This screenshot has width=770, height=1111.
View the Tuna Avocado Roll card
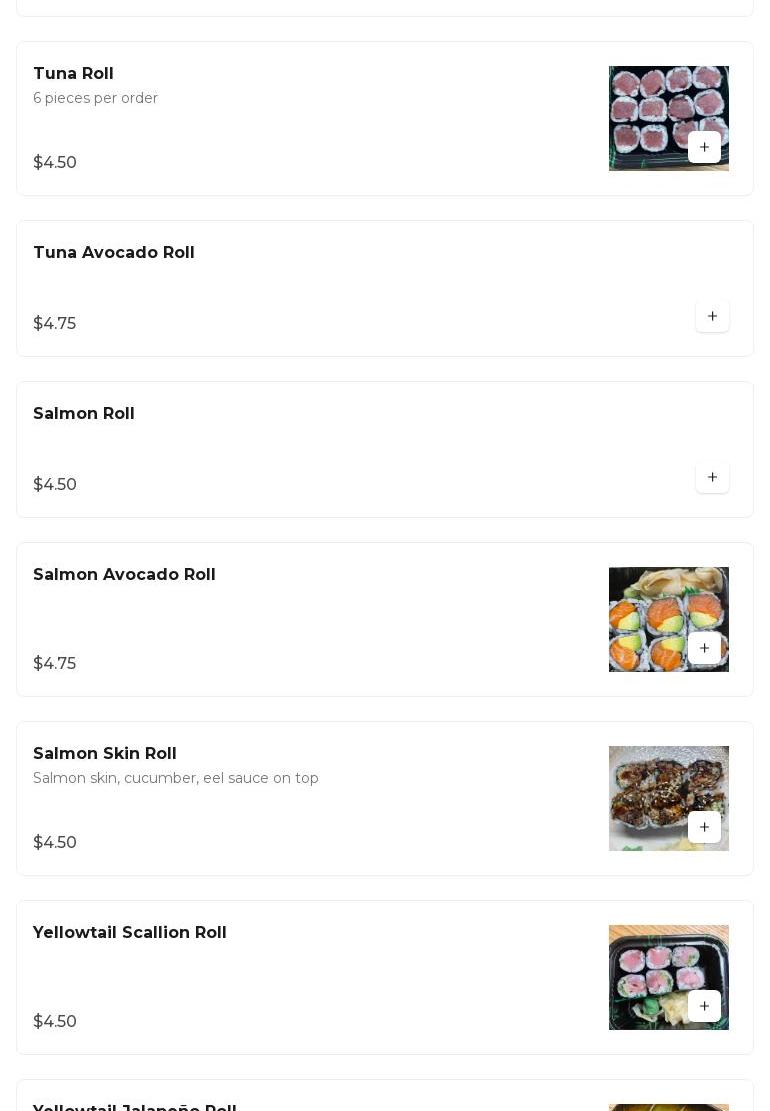300,288
